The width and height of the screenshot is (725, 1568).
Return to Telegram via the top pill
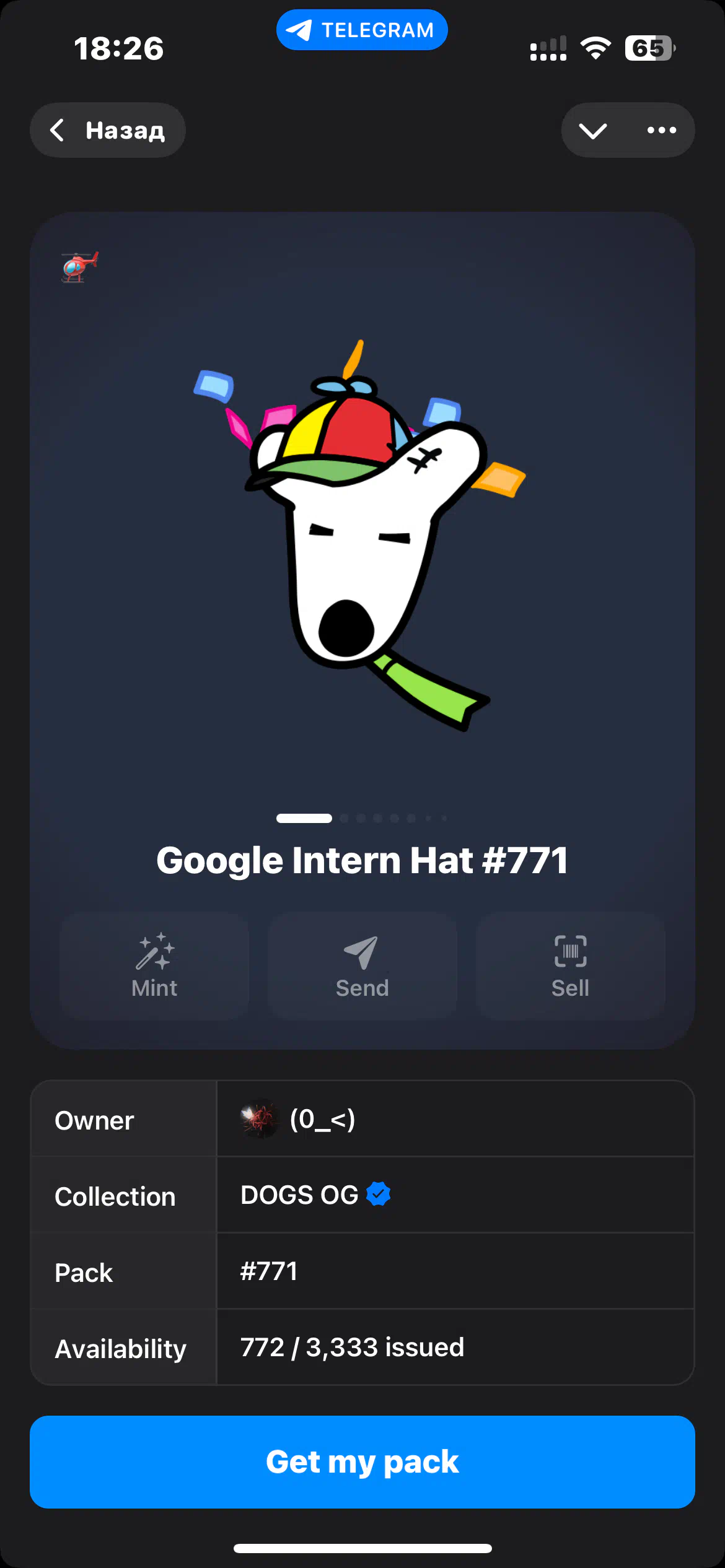point(362,30)
